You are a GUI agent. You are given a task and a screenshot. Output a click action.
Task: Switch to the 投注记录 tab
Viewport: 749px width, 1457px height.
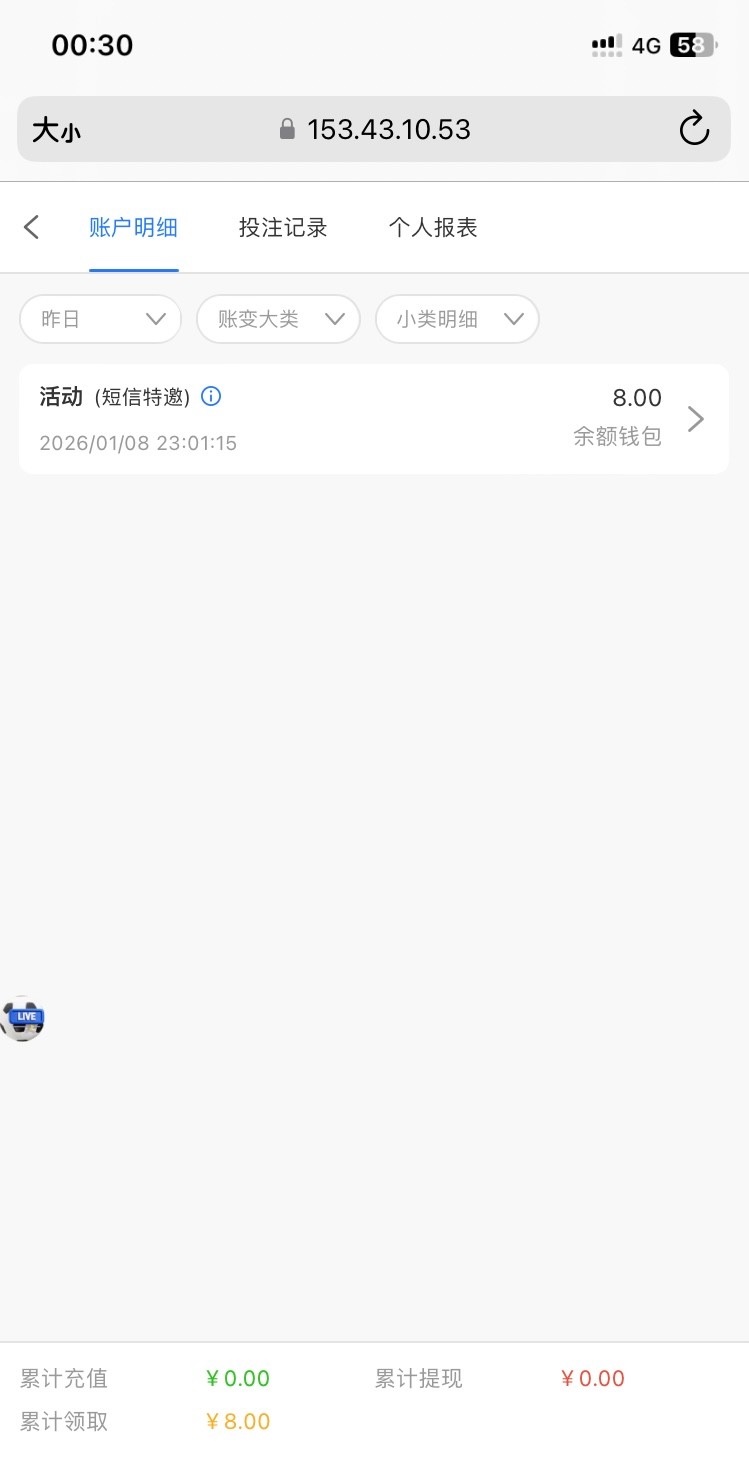[283, 227]
